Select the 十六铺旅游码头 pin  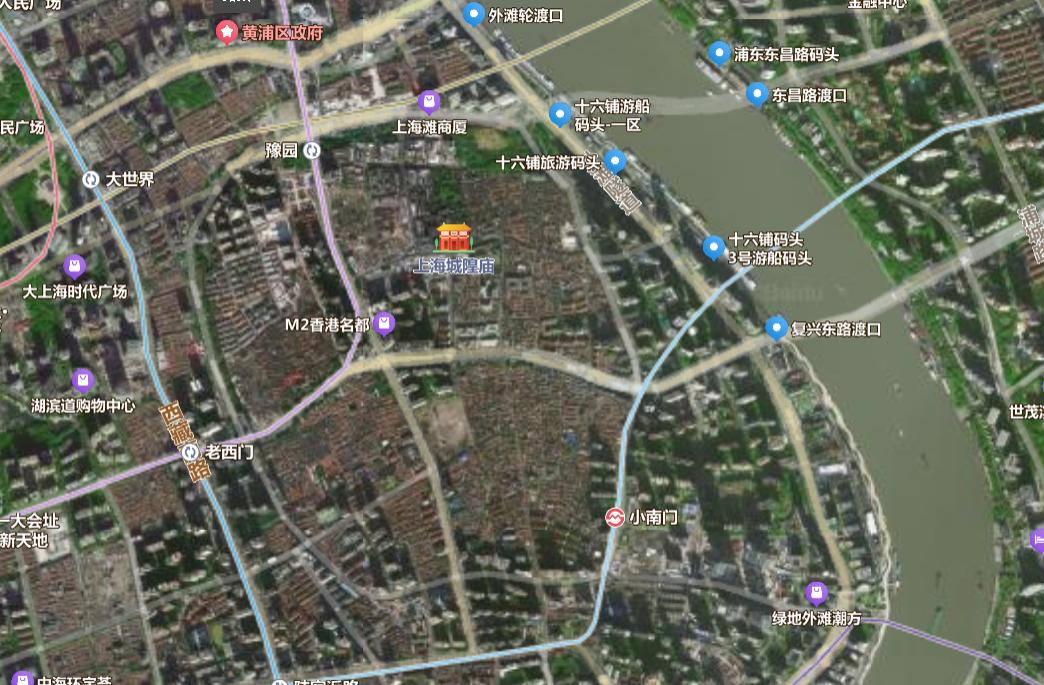[616, 160]
